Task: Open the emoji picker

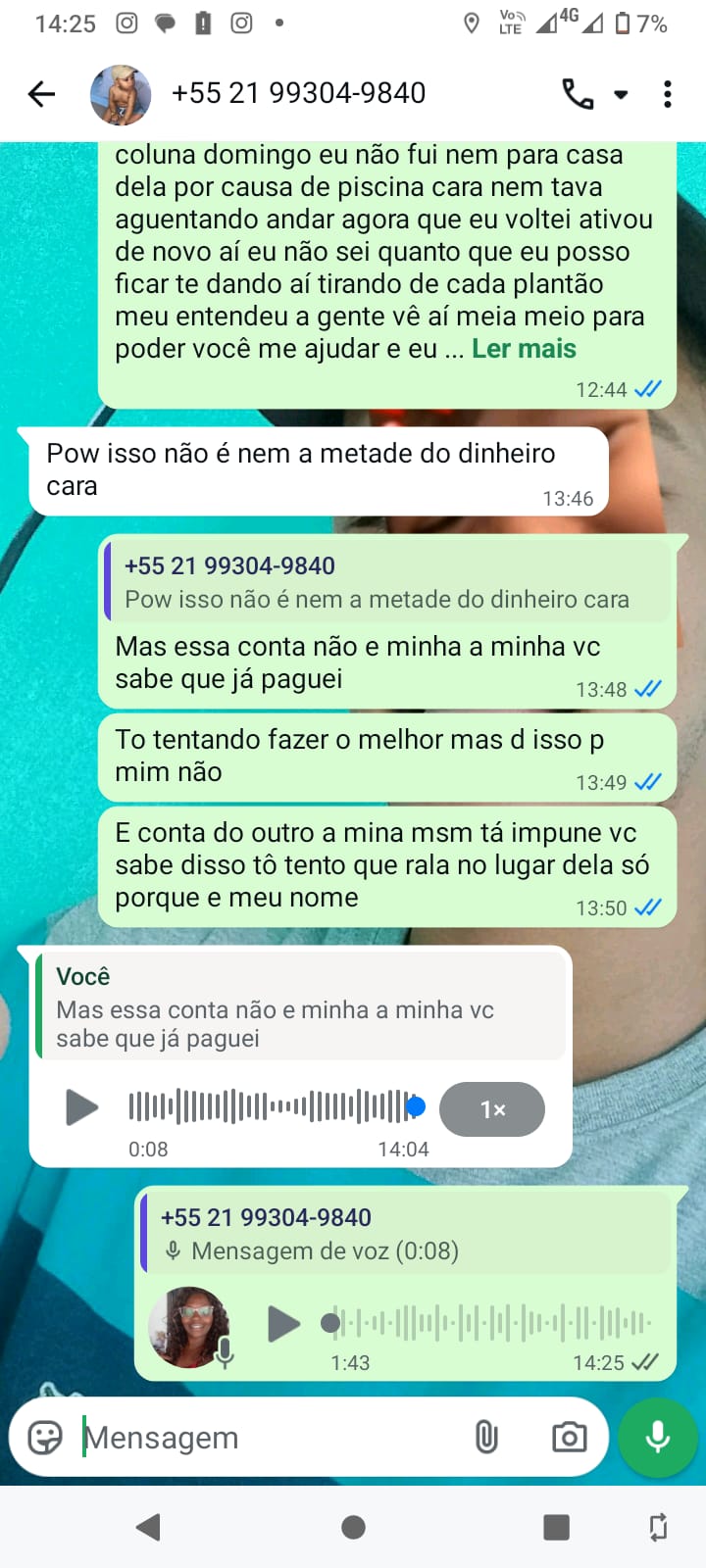Action: (45, 1438)
